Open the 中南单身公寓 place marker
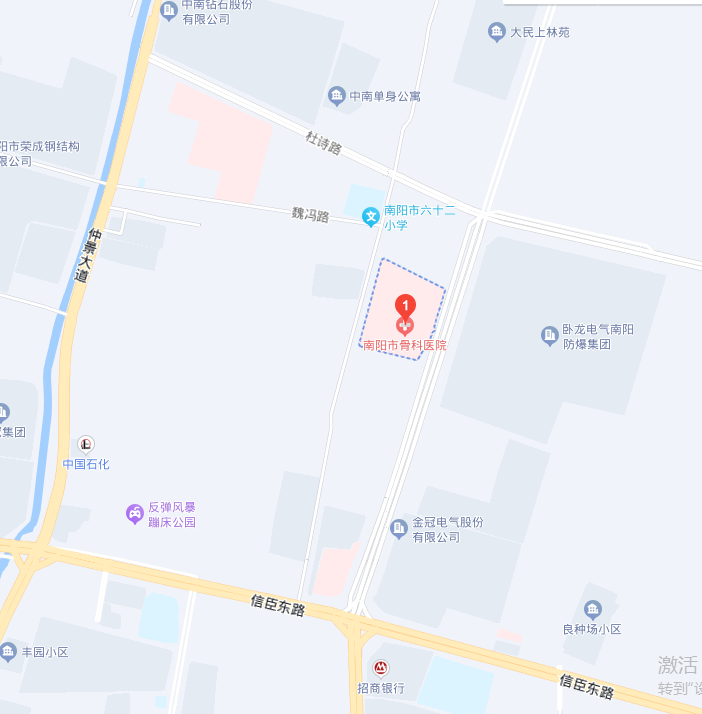702x714 pixels. point(337,96)
